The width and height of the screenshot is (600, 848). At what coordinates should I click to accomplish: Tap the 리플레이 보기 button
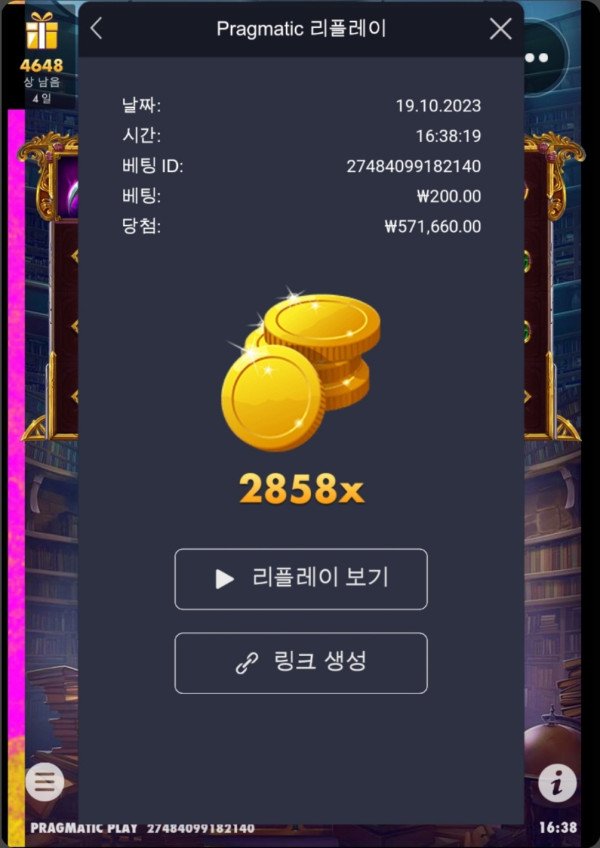[301, 579]
